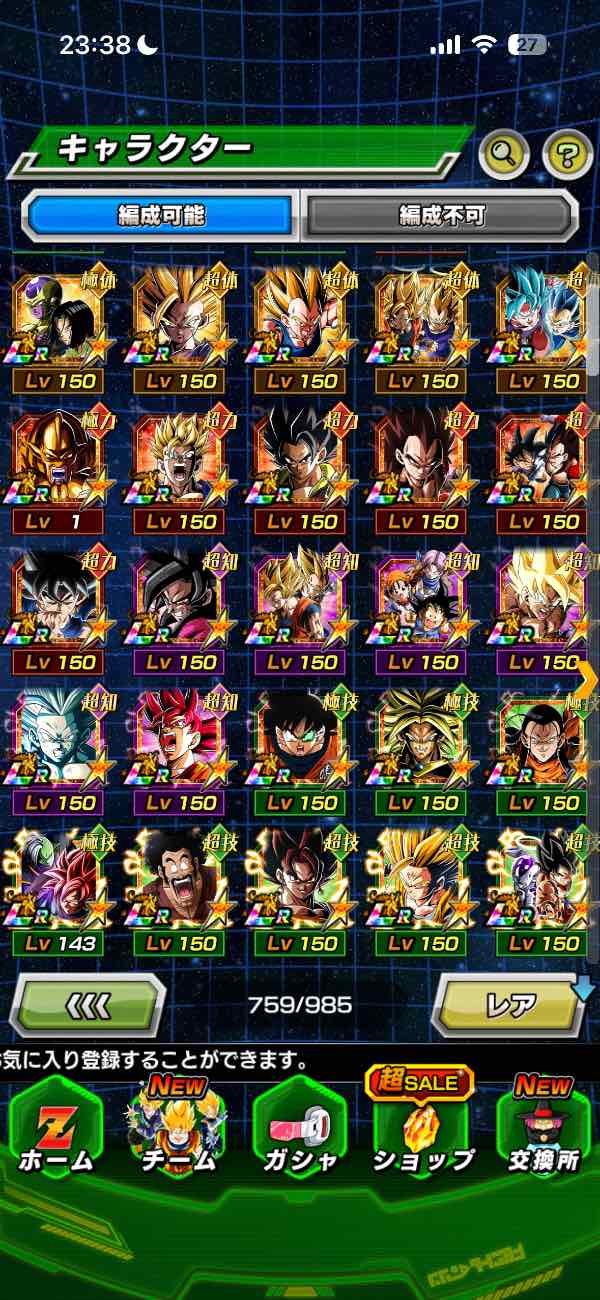
Task: Switch to the 編成可能 tab
Action: tap(160, 215)
